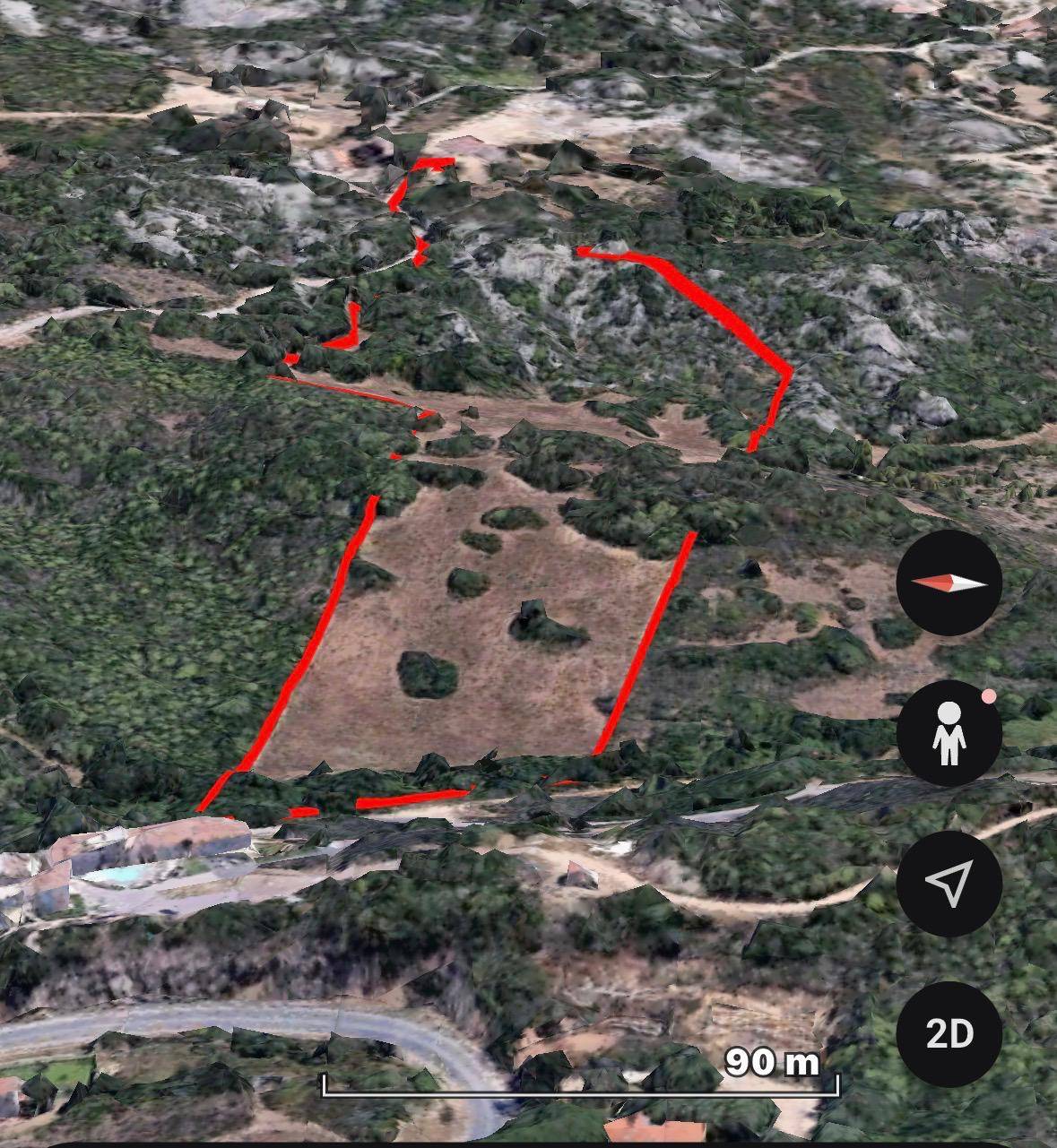
Task: Activate the navigation arrow control
Action: 948,884
